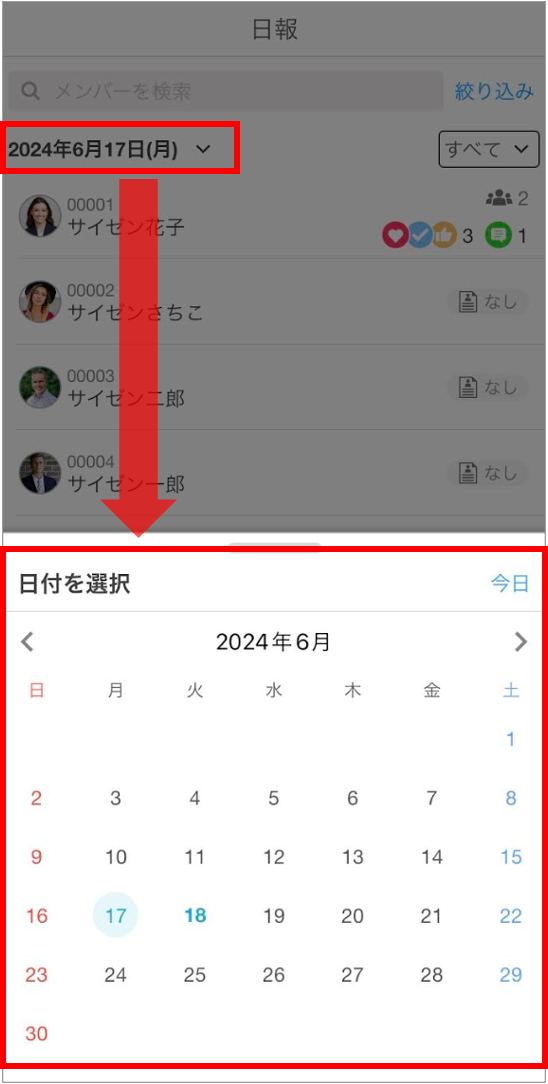Go to the previous month

27,642
